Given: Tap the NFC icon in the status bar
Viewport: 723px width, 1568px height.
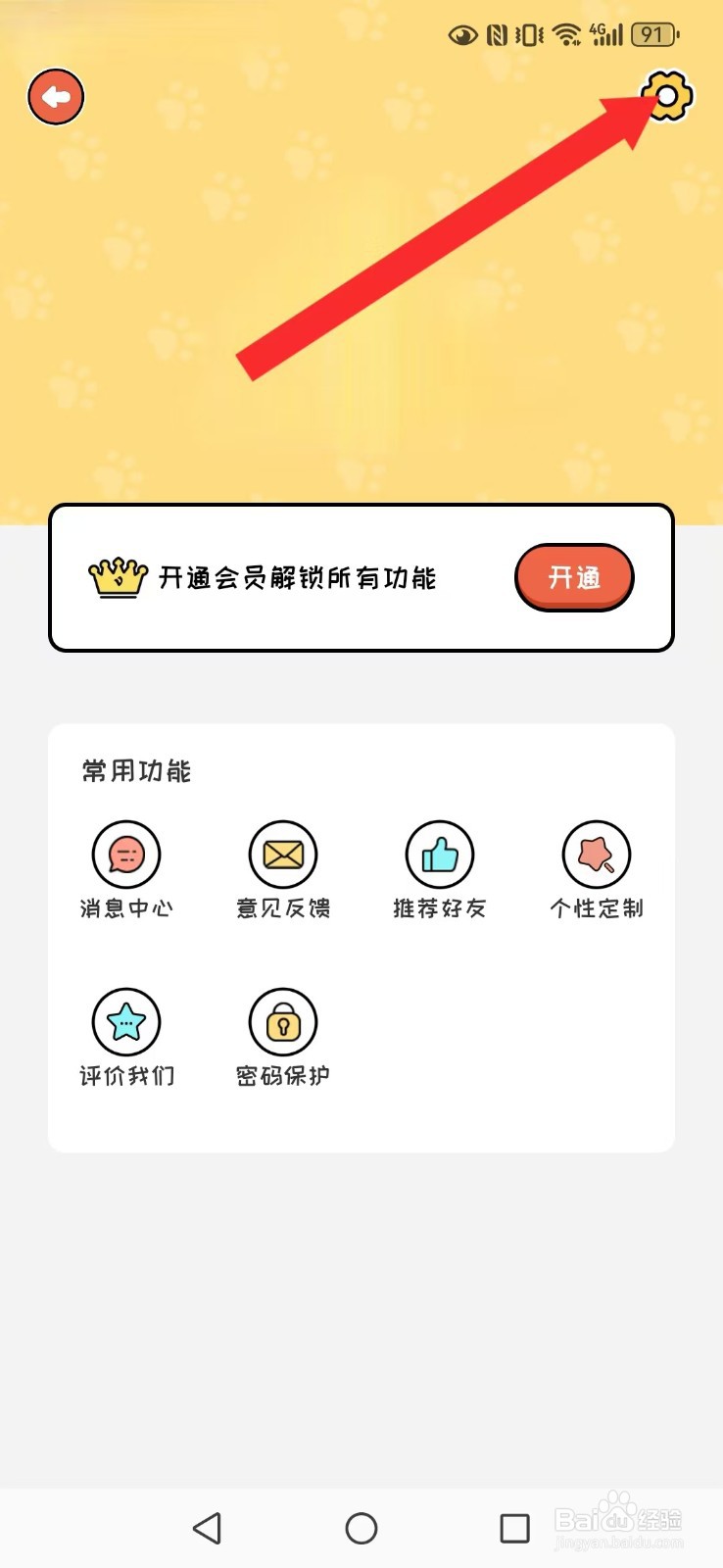Looking at the screenshot, I should pyautogui.click(x=496, y=32).
